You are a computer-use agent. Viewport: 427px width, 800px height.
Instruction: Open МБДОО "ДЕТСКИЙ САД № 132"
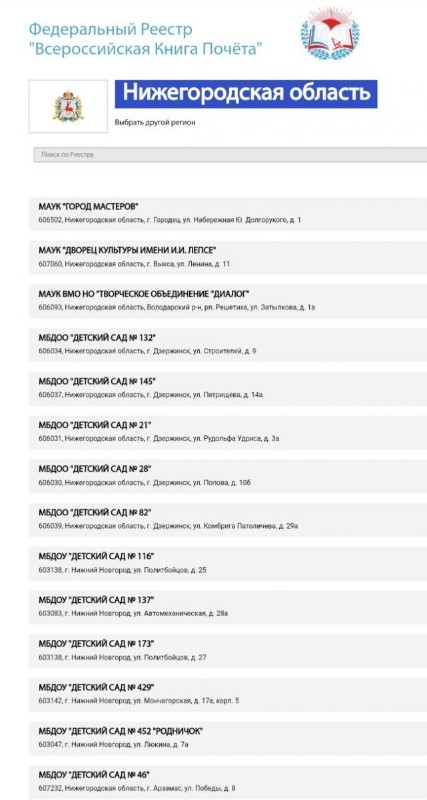point(228,345)
